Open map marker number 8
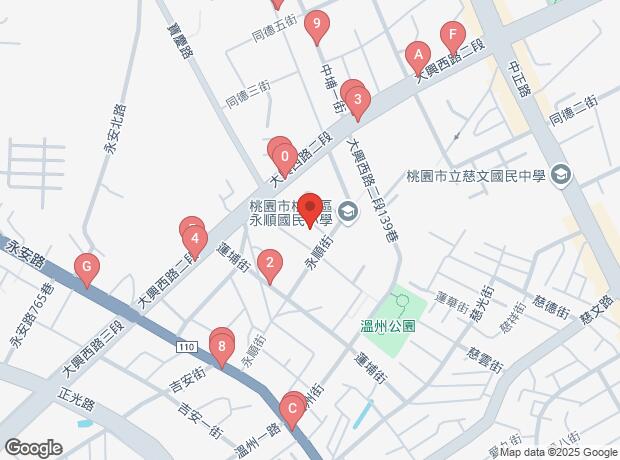 pos(222,347)
